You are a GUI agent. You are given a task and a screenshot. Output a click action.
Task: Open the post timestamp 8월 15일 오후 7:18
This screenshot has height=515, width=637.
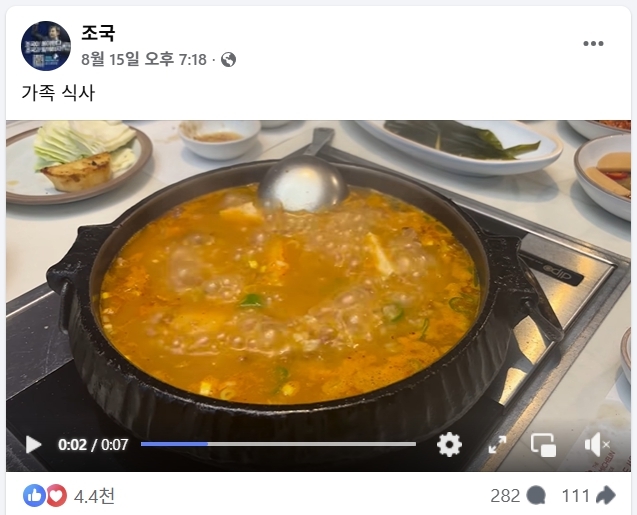(x=144, y=60)
